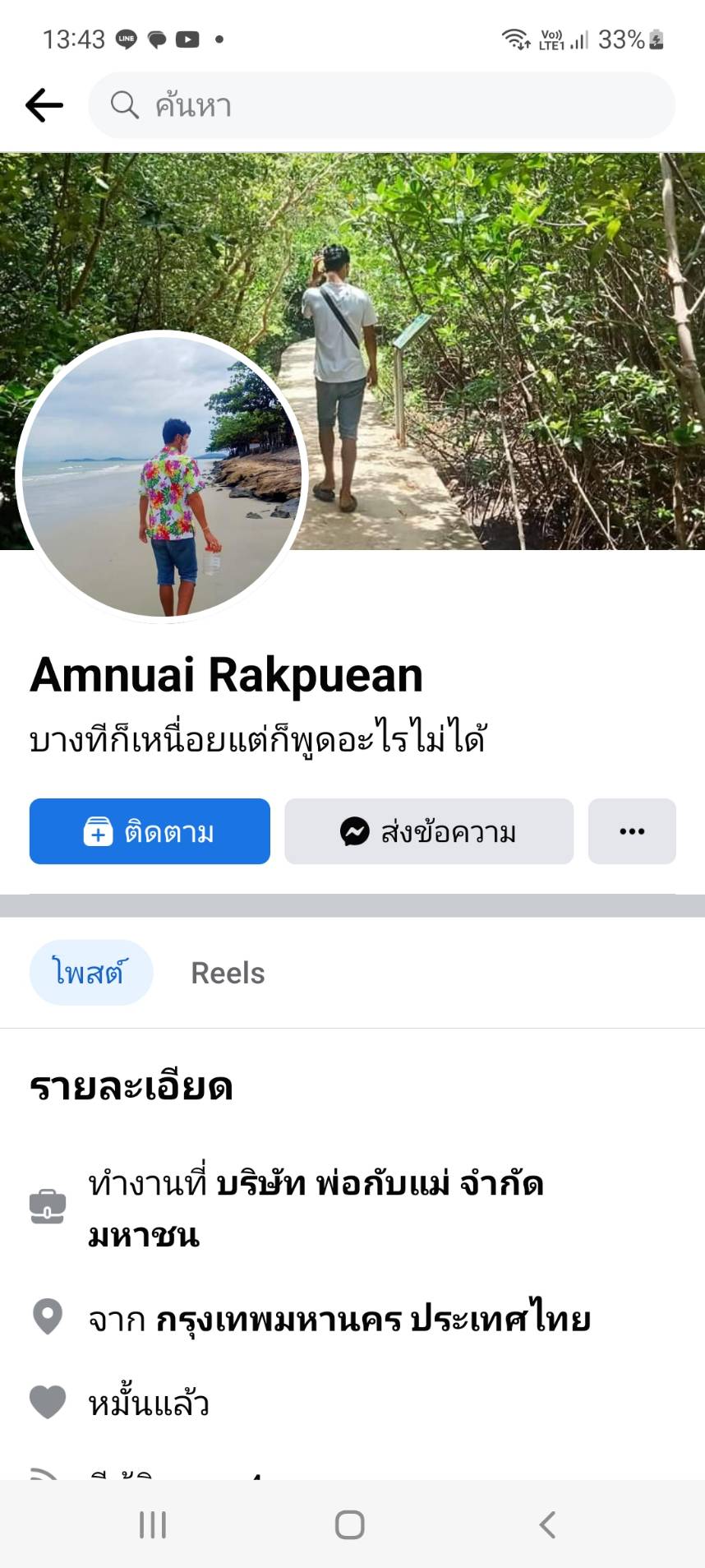Go back using the top-left arrow
705x1568 pixels.
pos(44,105)
